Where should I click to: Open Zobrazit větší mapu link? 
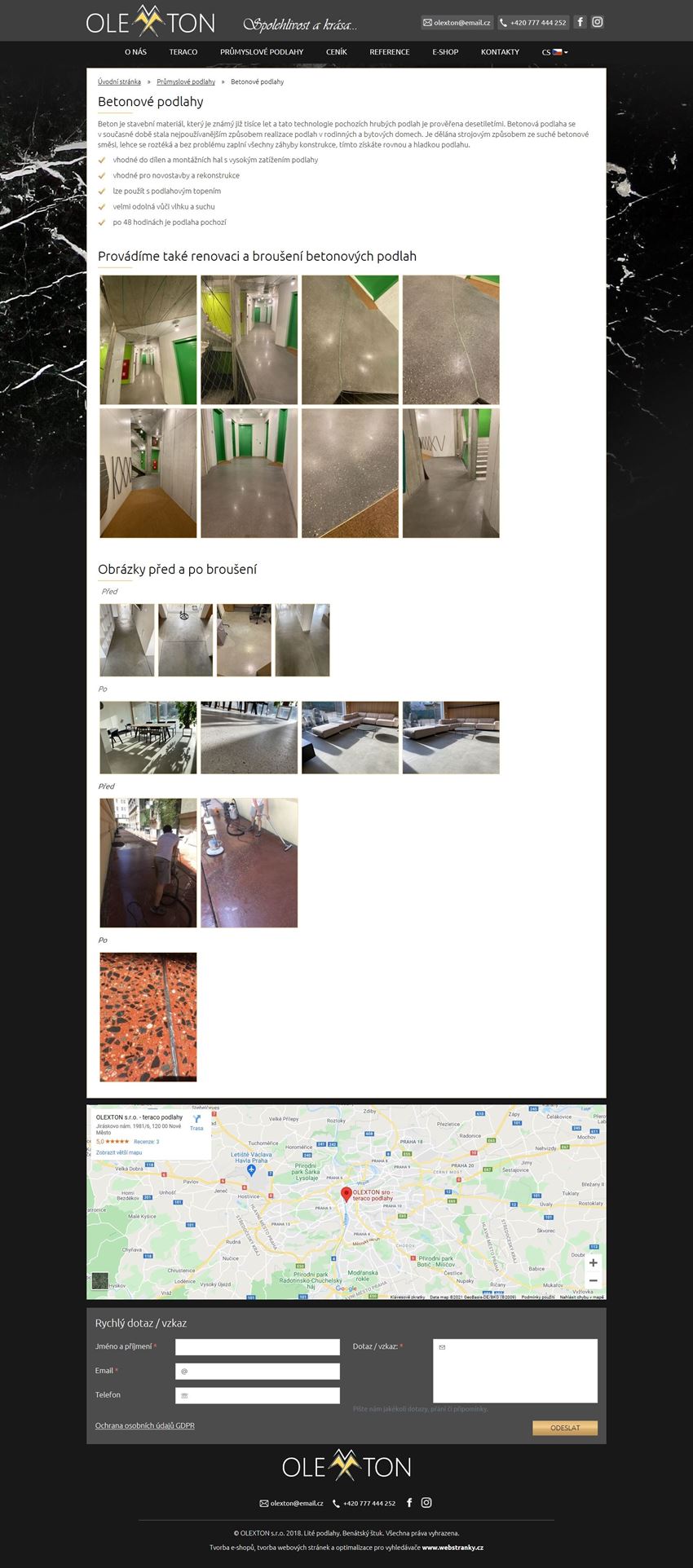119,1152
